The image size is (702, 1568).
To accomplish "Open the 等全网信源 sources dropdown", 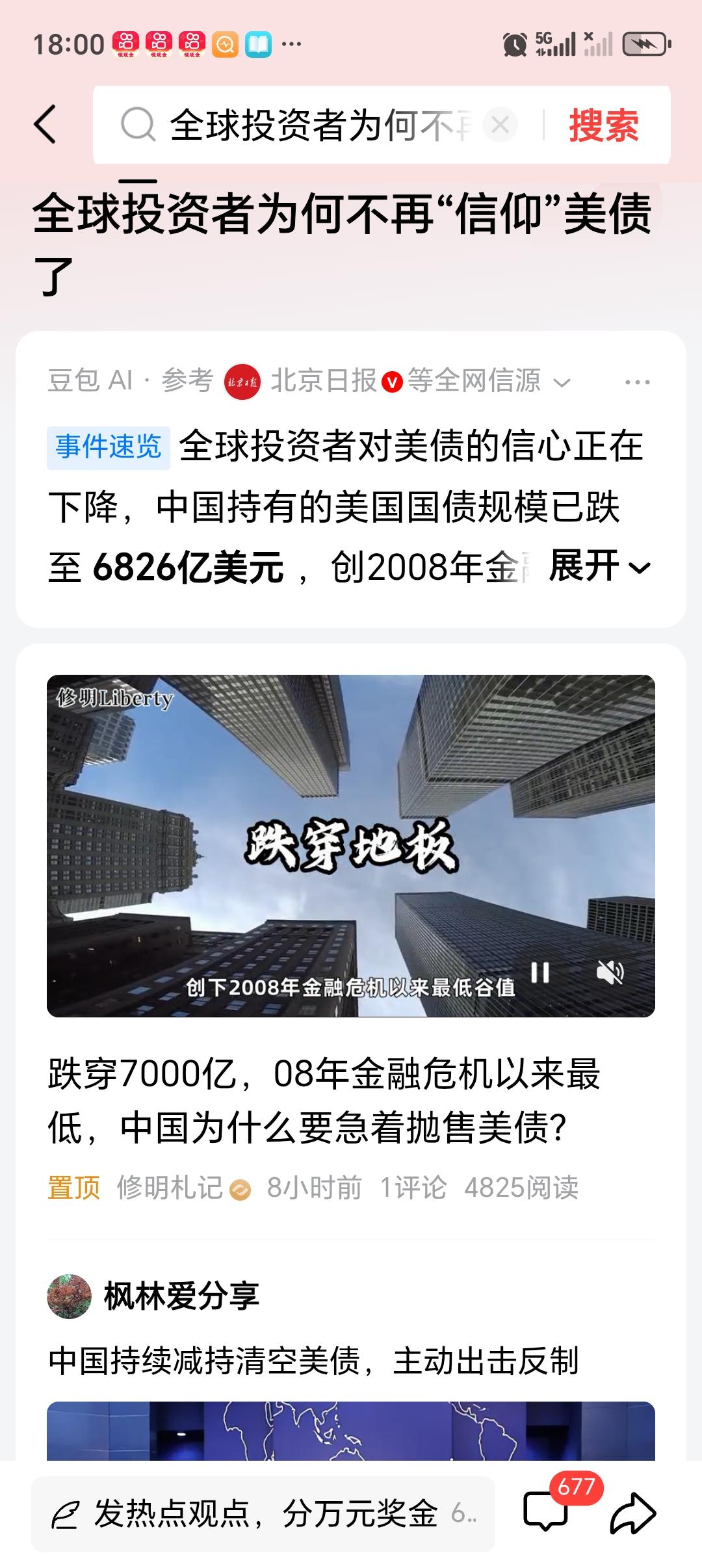I will (x=474, y=383).
